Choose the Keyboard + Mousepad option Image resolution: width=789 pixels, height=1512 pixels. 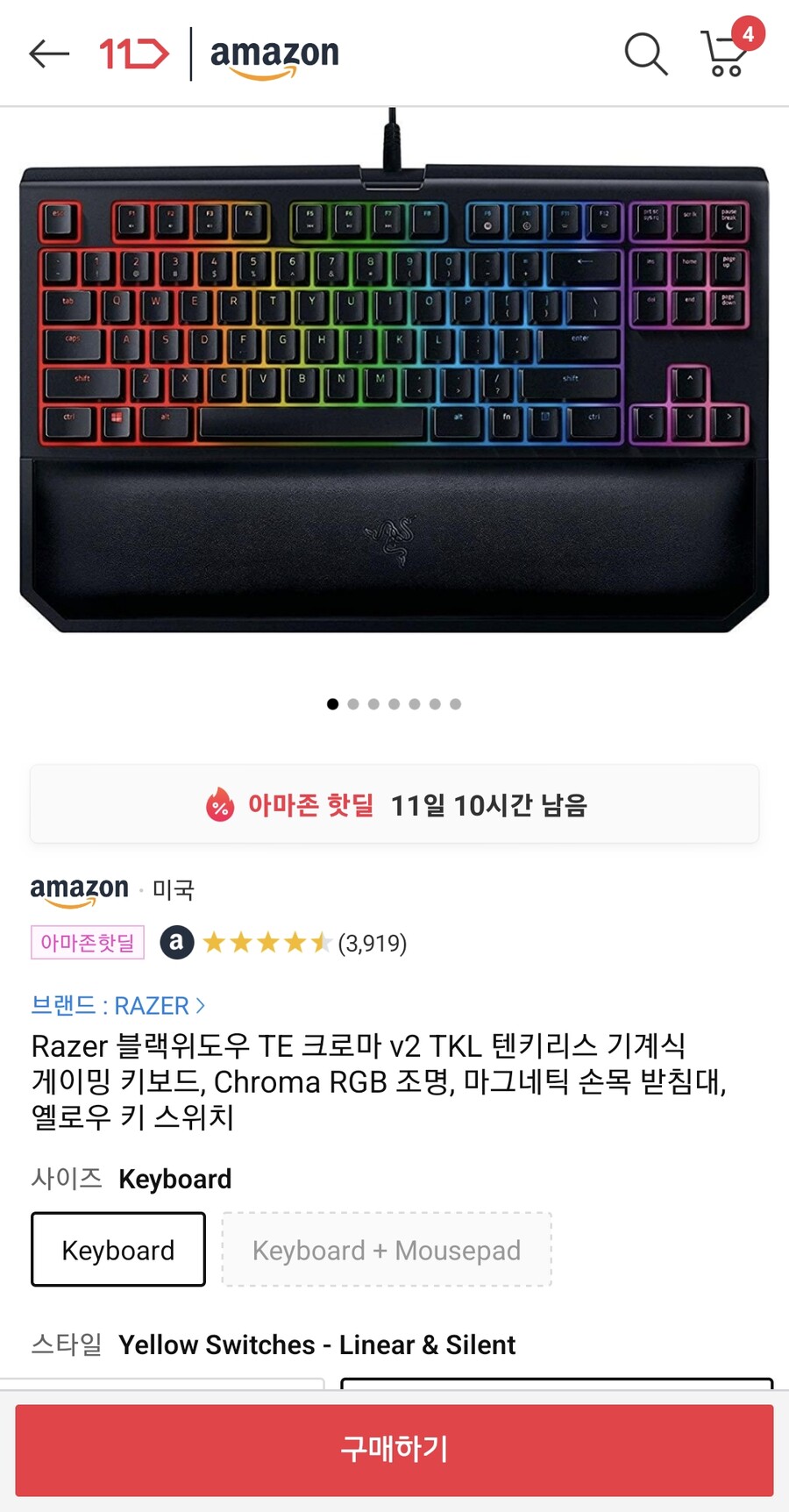click(386, 1249)
